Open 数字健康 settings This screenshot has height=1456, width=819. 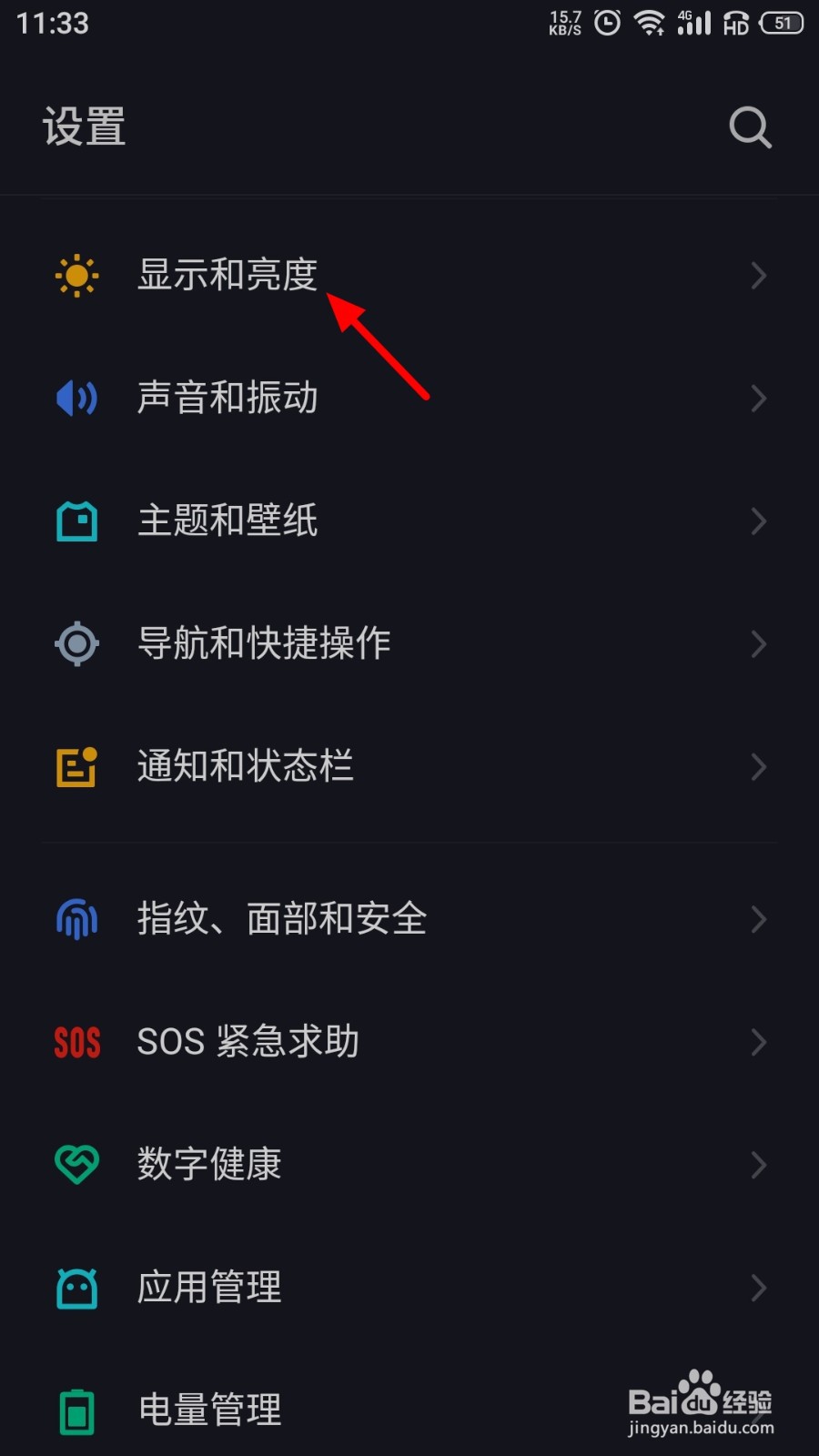tap(209, 1164)
